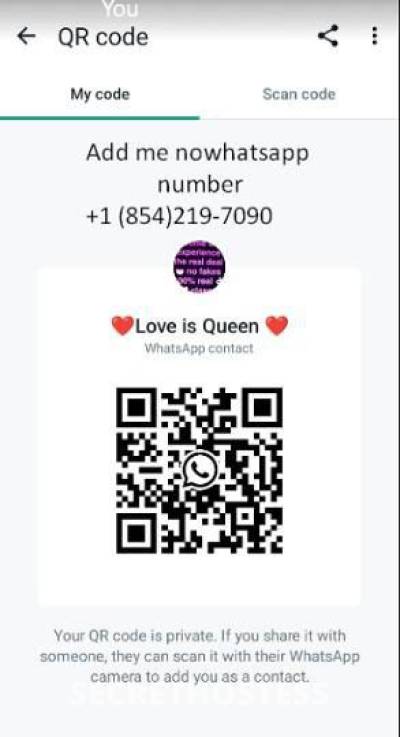400x737 pixels.
Task: Share the QR code
Action: tap(328, 36)
